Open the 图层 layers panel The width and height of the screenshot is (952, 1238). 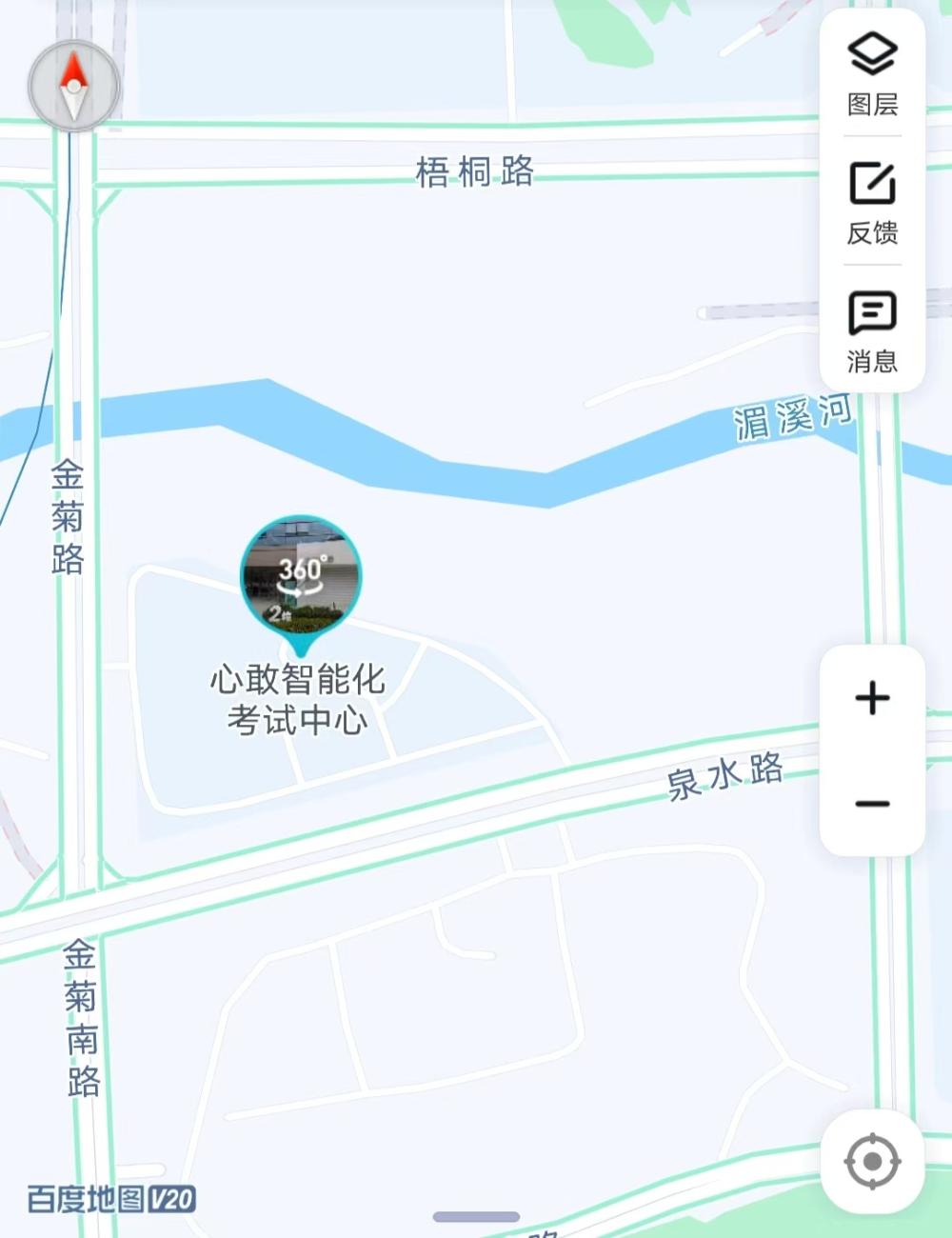(871, 76)
